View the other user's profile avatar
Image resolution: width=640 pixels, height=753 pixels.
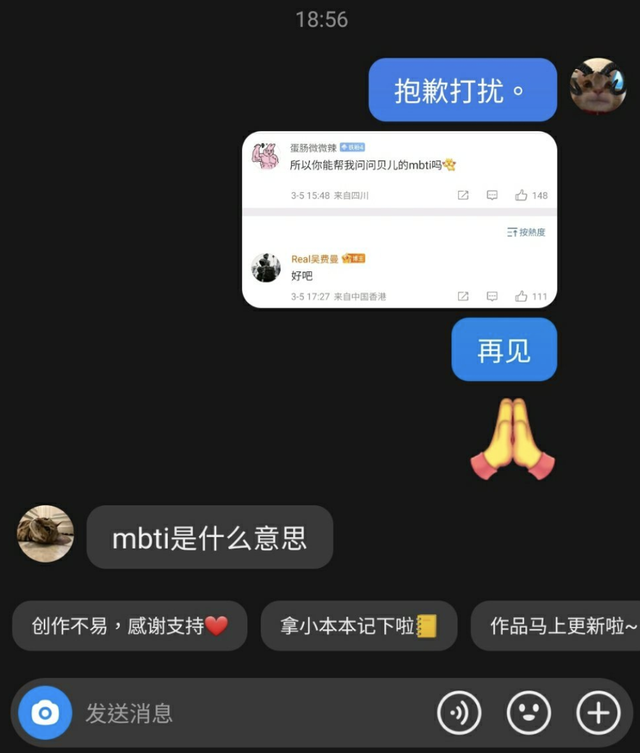point(46,534)
